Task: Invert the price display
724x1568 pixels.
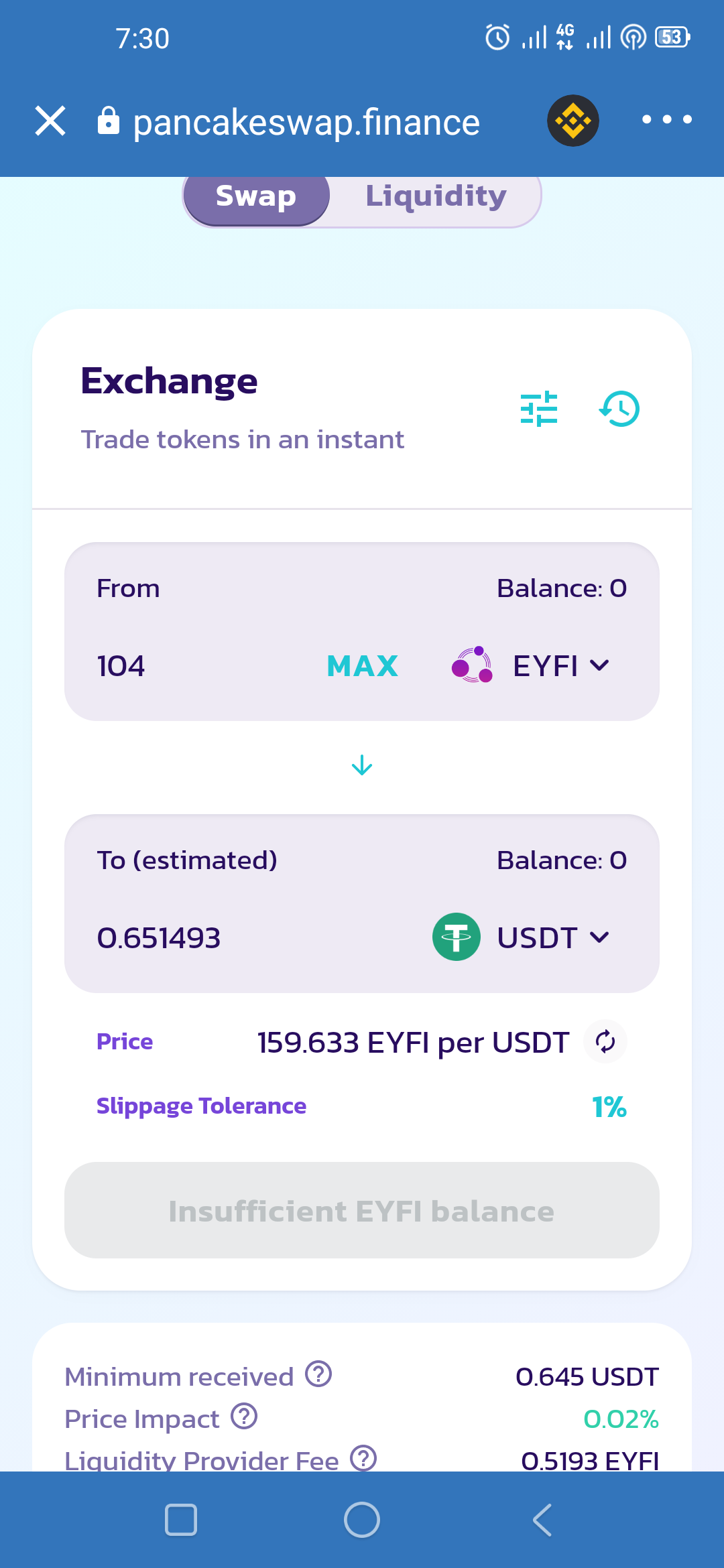Action: [605, 1042]
